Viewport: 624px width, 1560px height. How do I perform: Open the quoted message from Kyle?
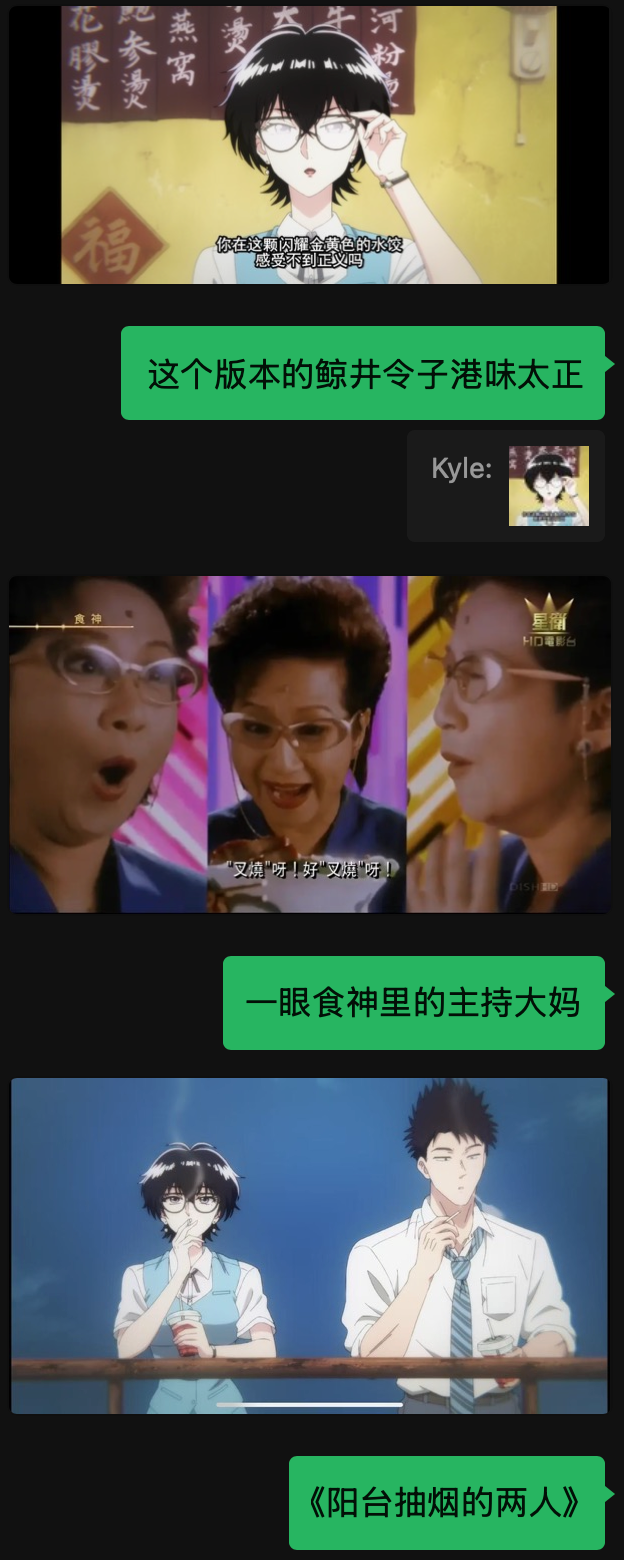pyautogui.click(x=505, y=486)
